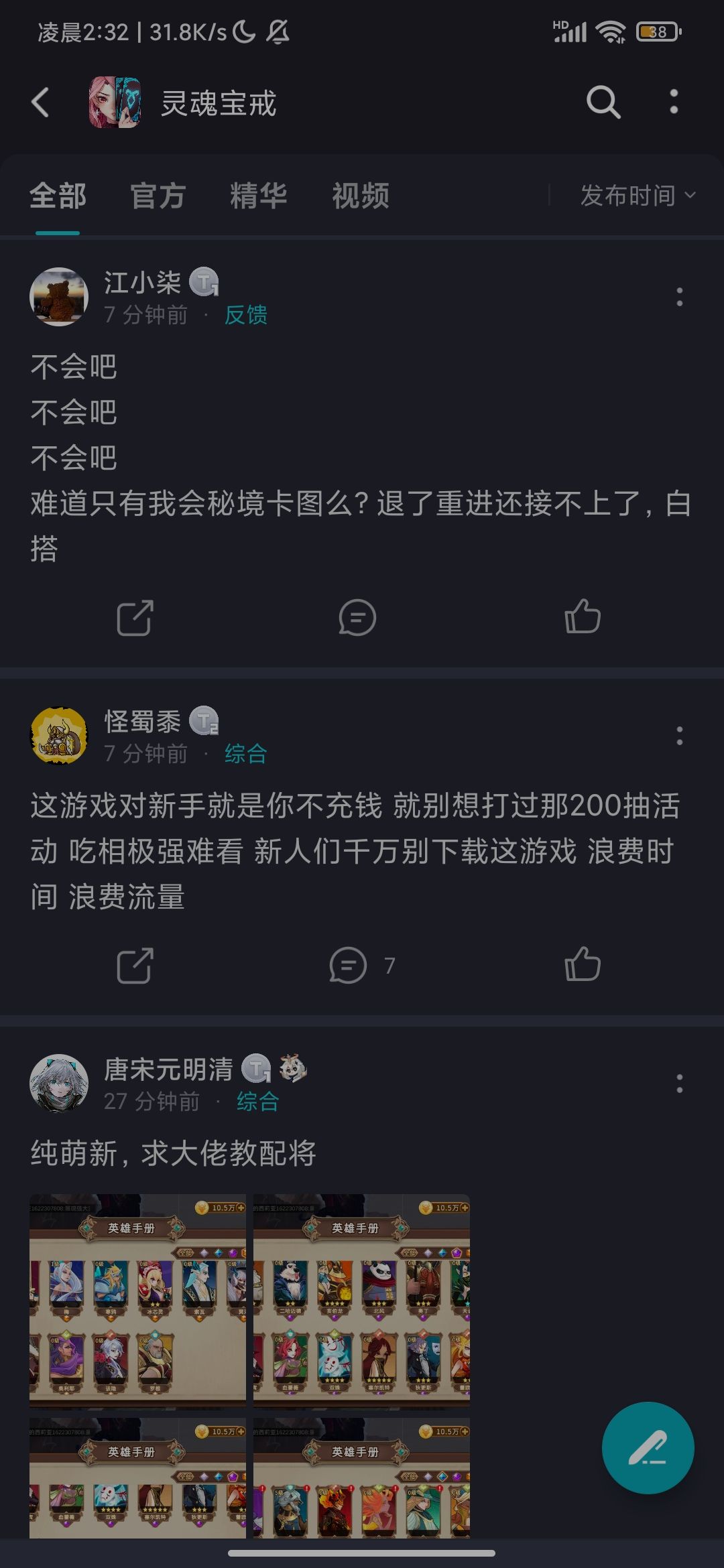Share 怪蜀黍's post
Viewport: 724px width, 1568px height.
[135, 965]
